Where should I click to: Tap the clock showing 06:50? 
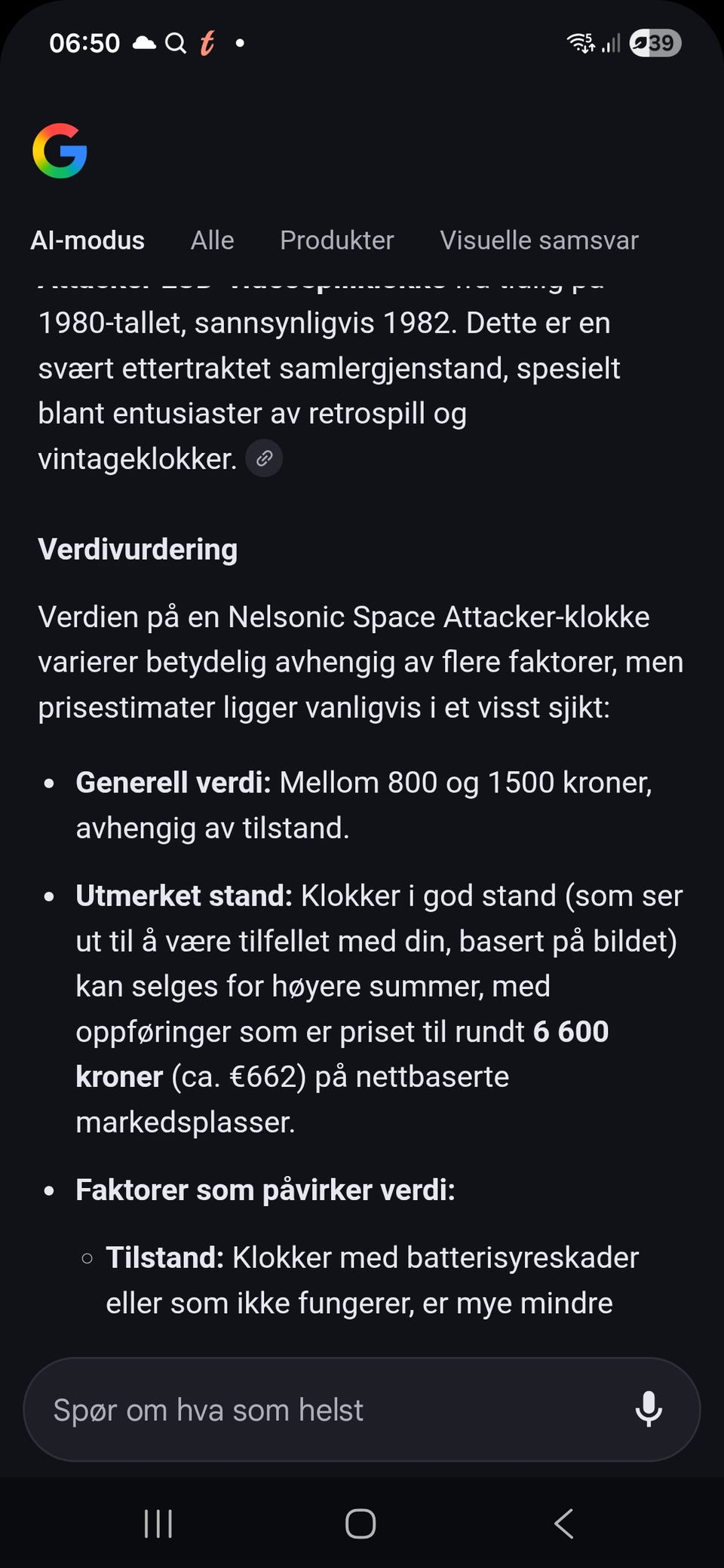pyautogui.click(x=85, y=42)
